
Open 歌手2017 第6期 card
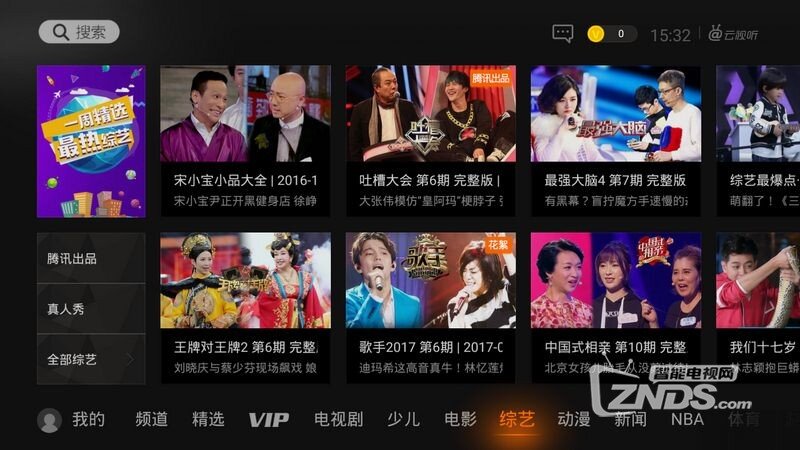pyautogui.click(x=430, y=307)
